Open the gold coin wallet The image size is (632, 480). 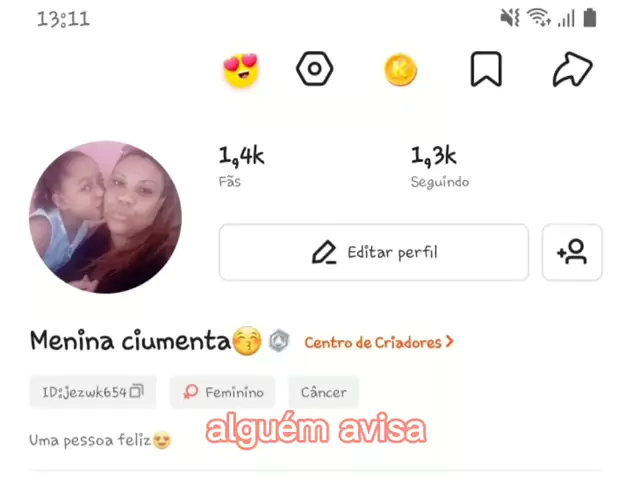400,70
